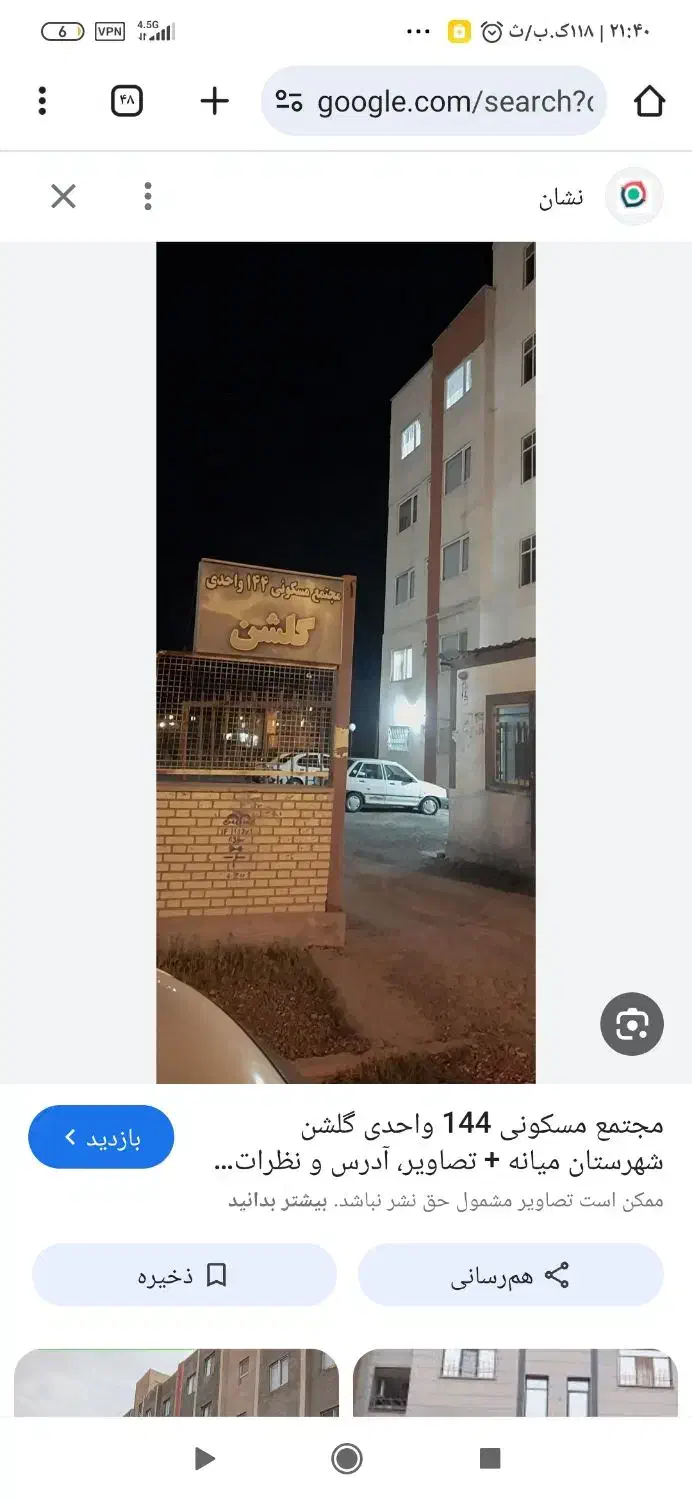Save the image with ذخیره
This screenshot has height=1500, width=692.
184,1275
